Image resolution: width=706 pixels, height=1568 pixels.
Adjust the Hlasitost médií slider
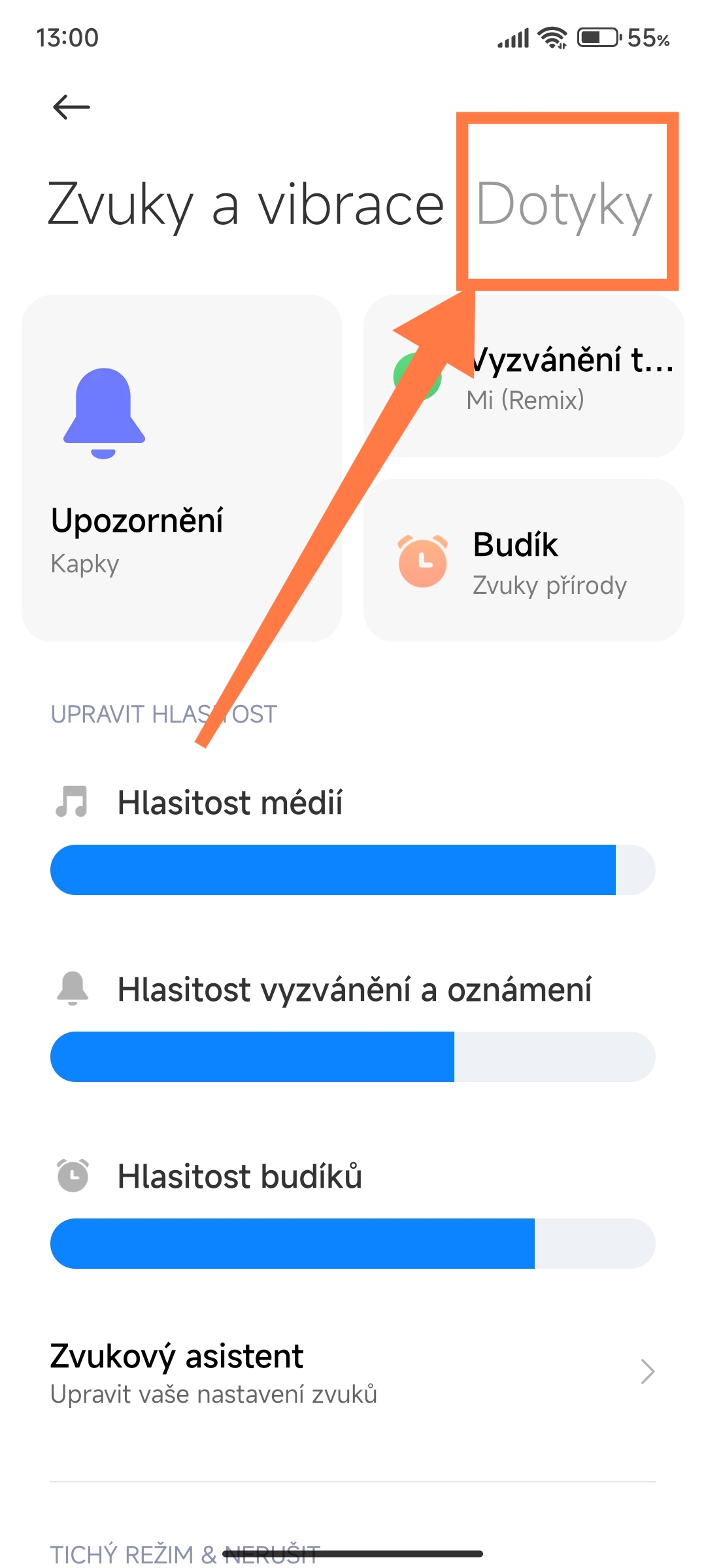point(353,870)
